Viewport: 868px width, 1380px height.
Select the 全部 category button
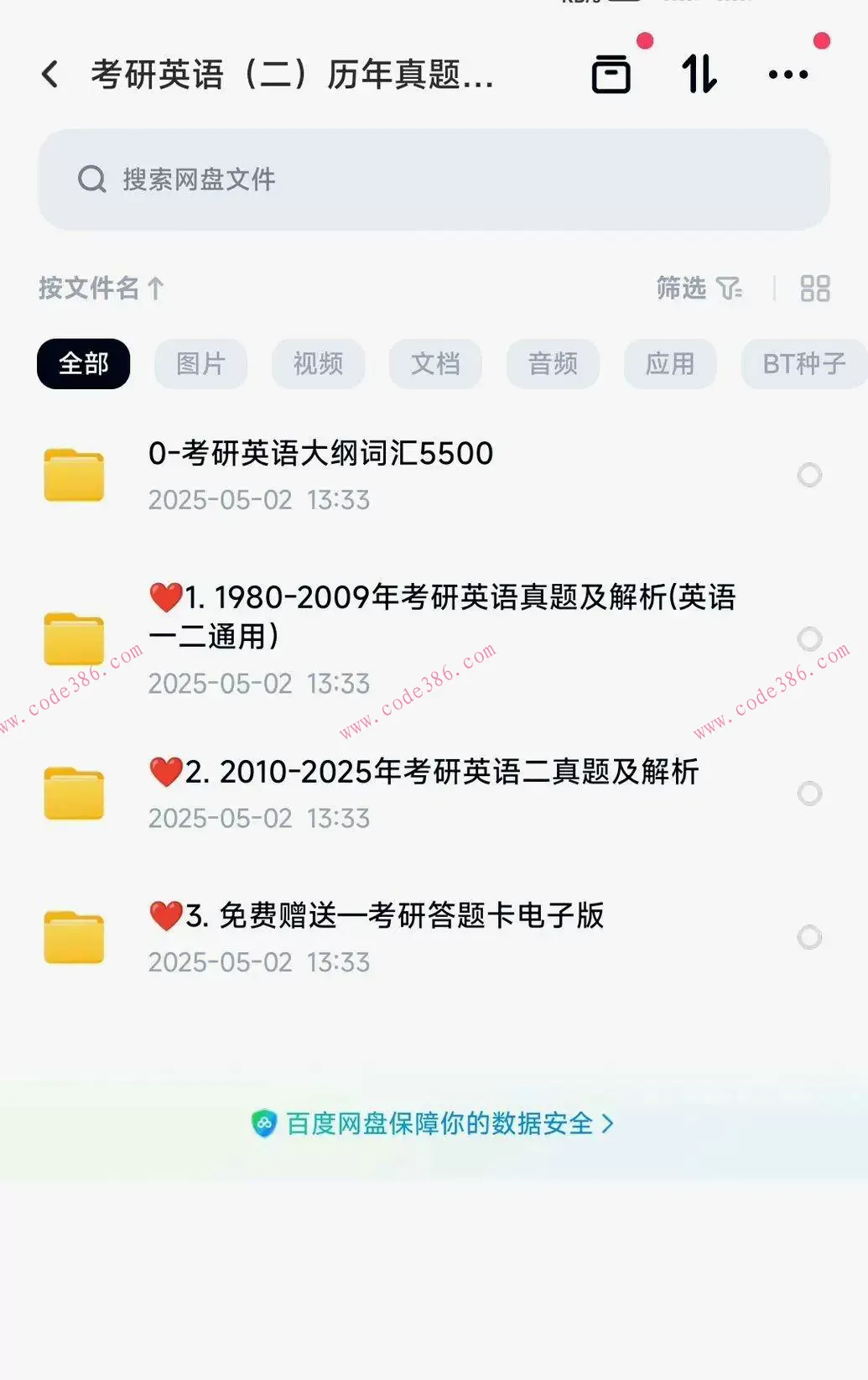(83, 363)
